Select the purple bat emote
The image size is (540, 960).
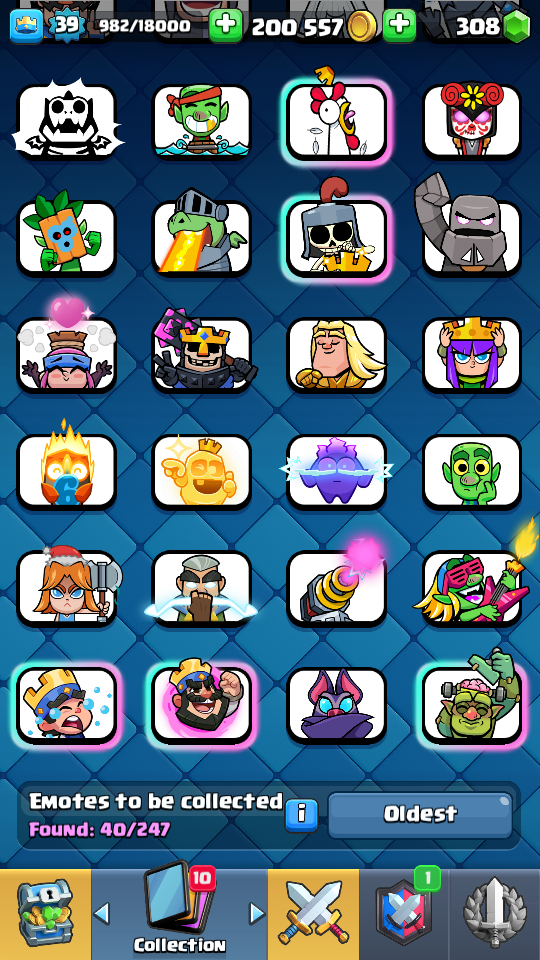coord(337,704)
